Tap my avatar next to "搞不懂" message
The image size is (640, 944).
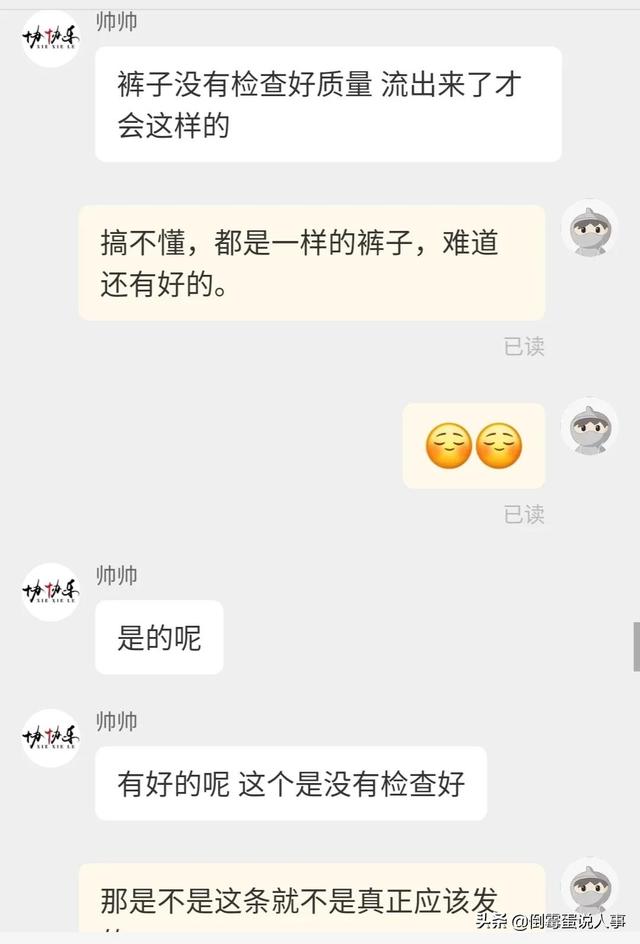coord(589,229)
